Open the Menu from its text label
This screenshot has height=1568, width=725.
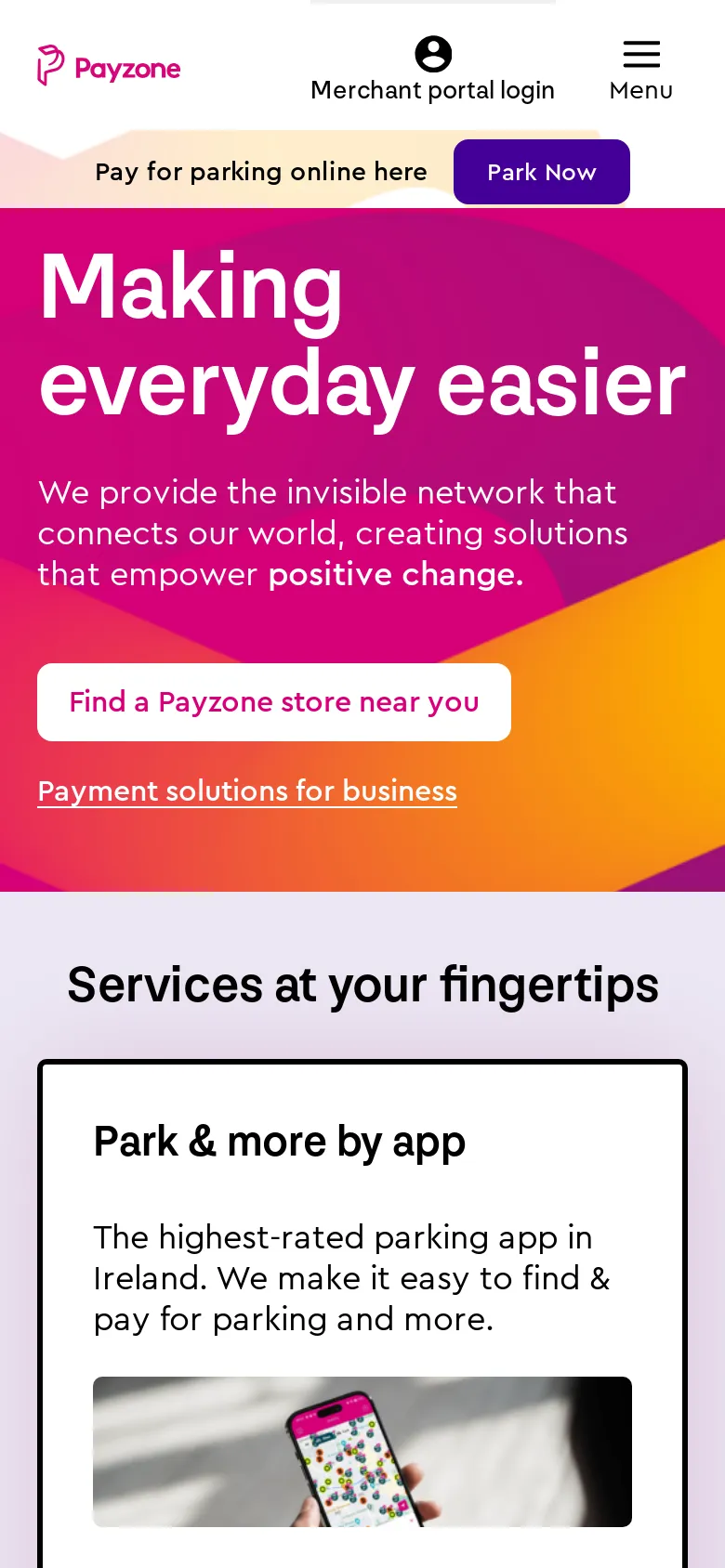point(640,90)
